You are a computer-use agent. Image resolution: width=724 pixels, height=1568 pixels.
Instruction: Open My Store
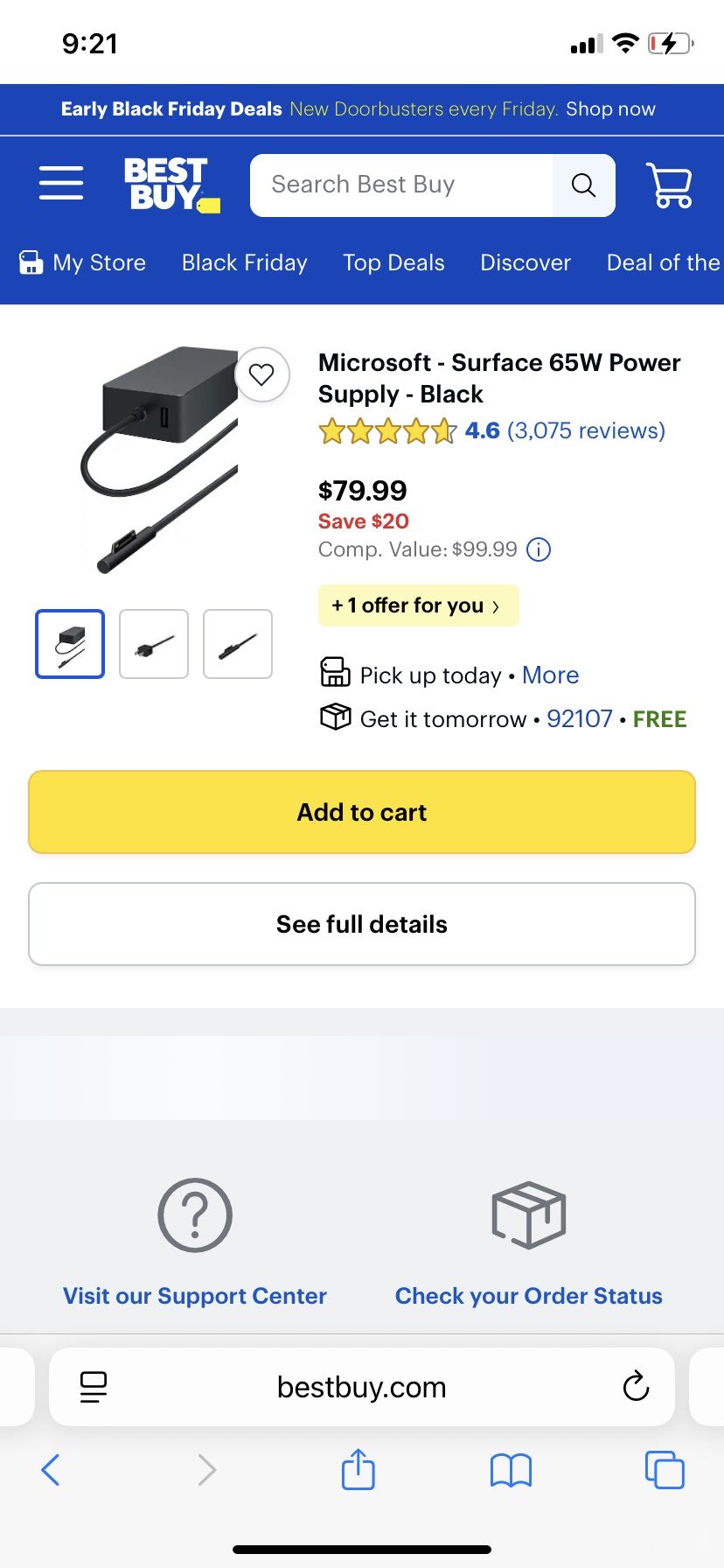[x=82, y=262]
